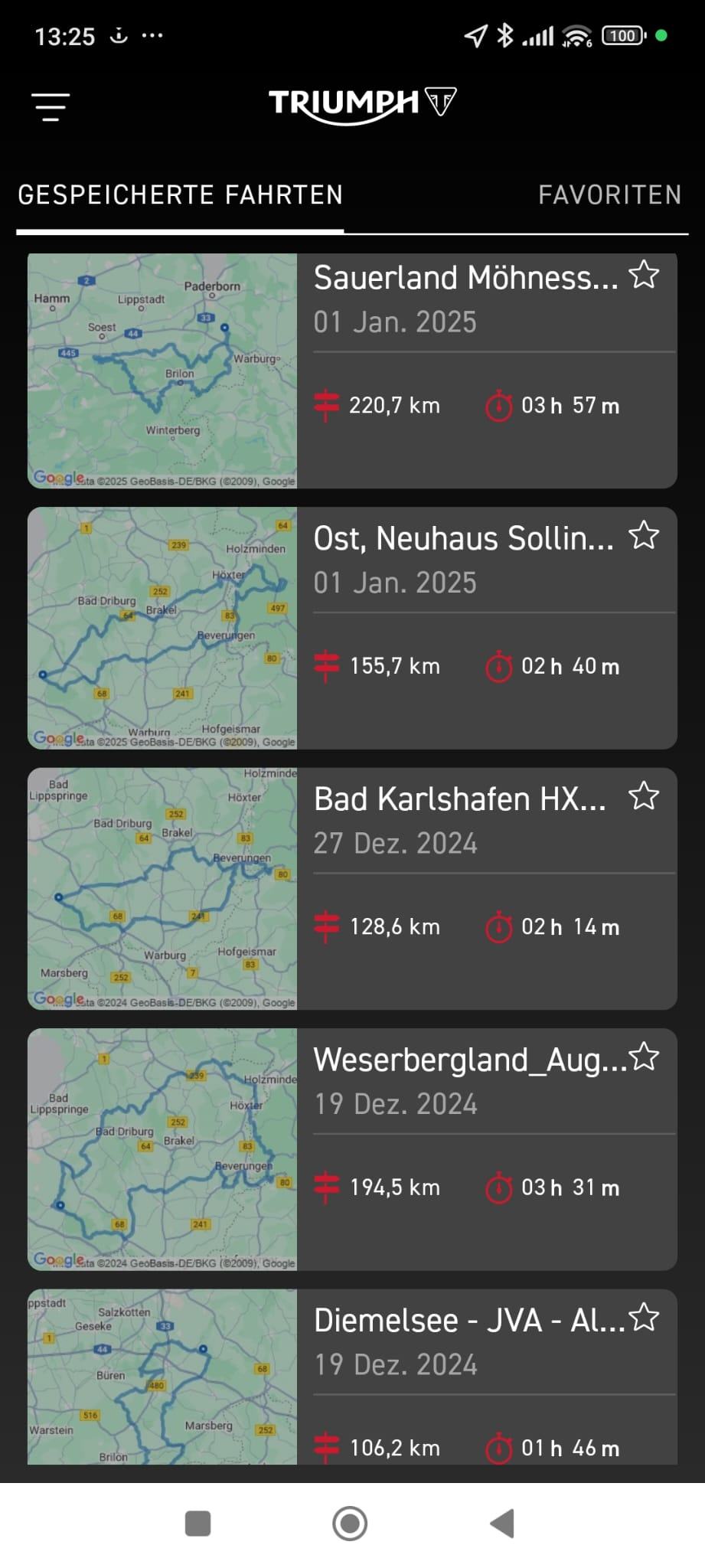The image size is (705, 1568).
Task: Favorite the Sauerland Möhness ride
Action: click(644, 275)
